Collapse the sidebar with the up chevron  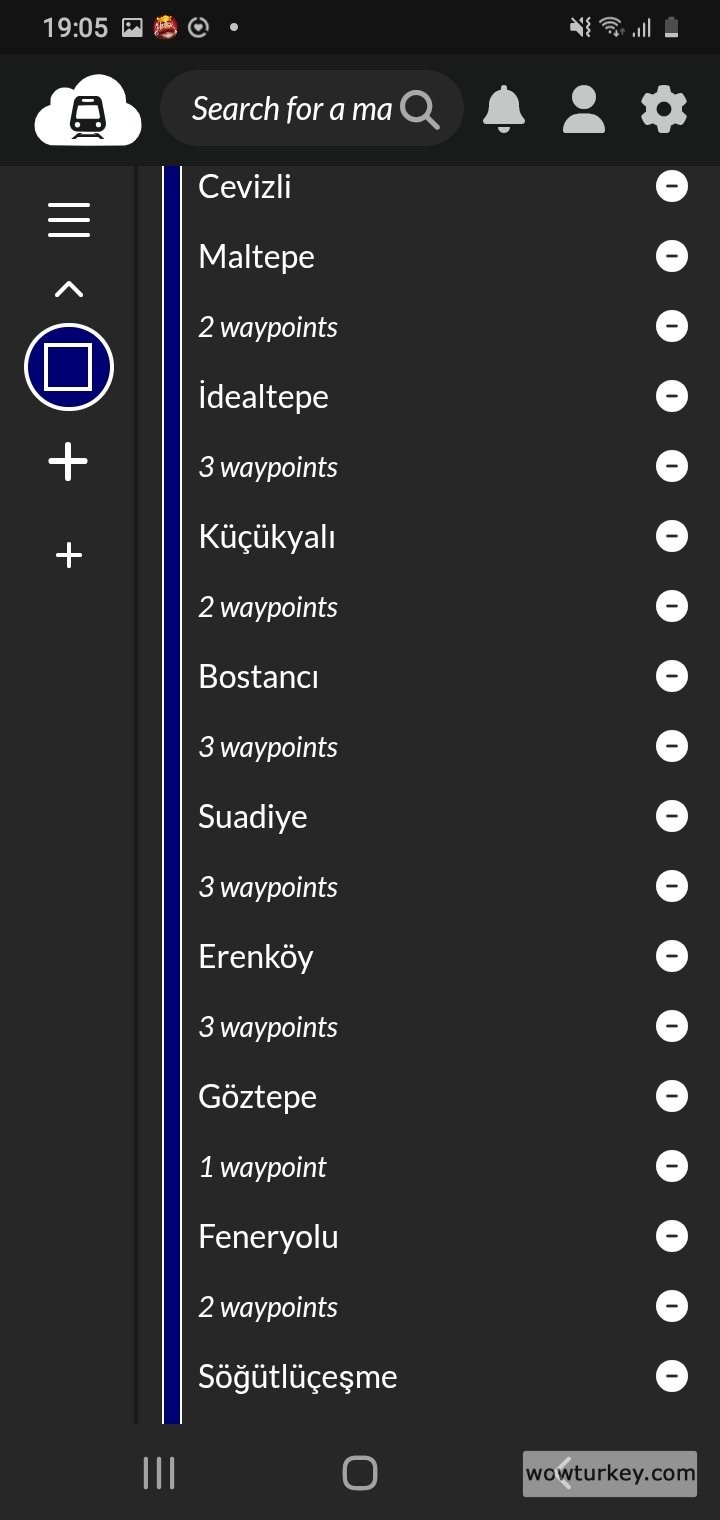pos(69,290)
